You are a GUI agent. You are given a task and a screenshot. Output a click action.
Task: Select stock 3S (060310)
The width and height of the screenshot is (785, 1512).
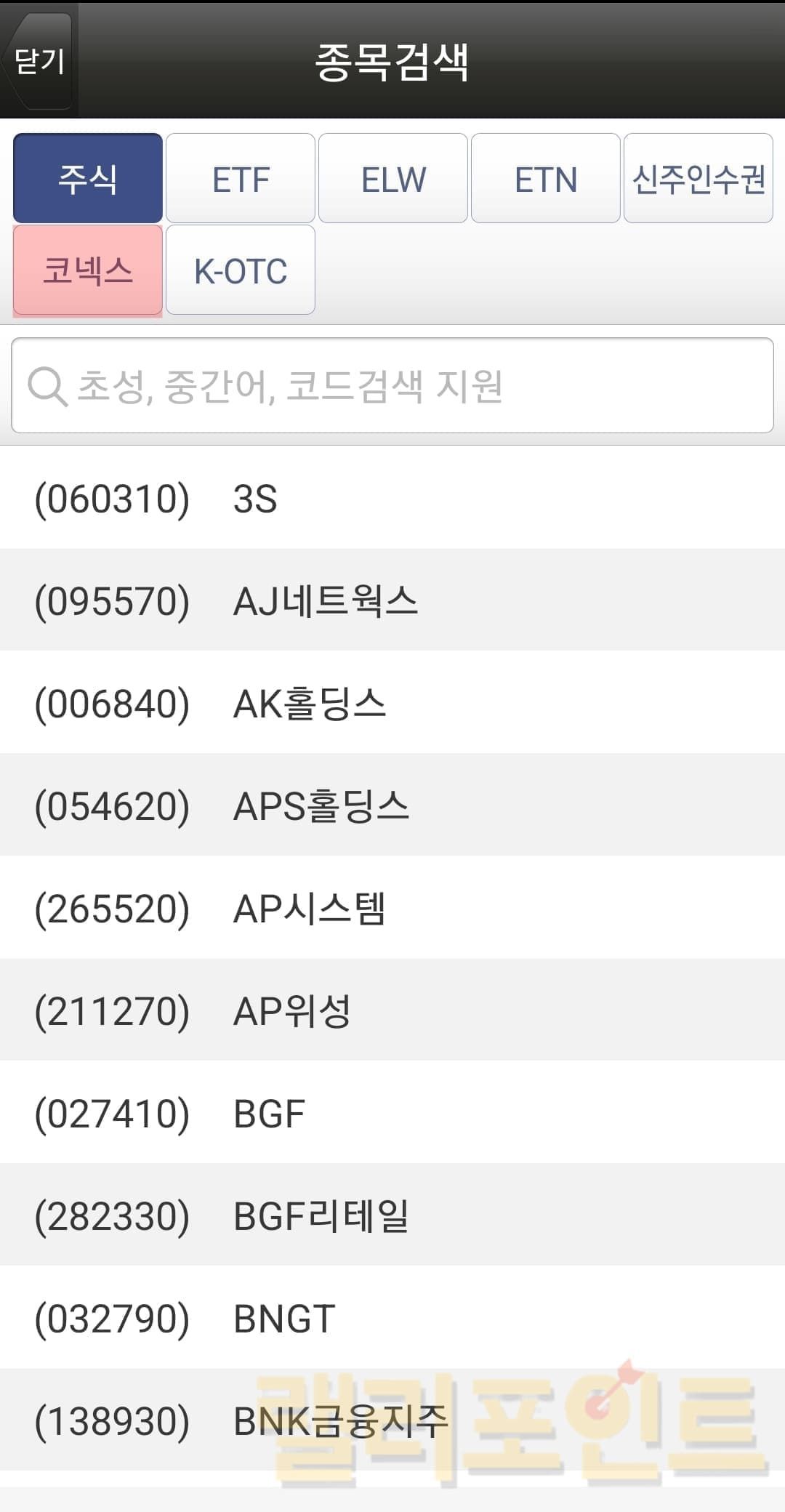[x=392, y=499]
